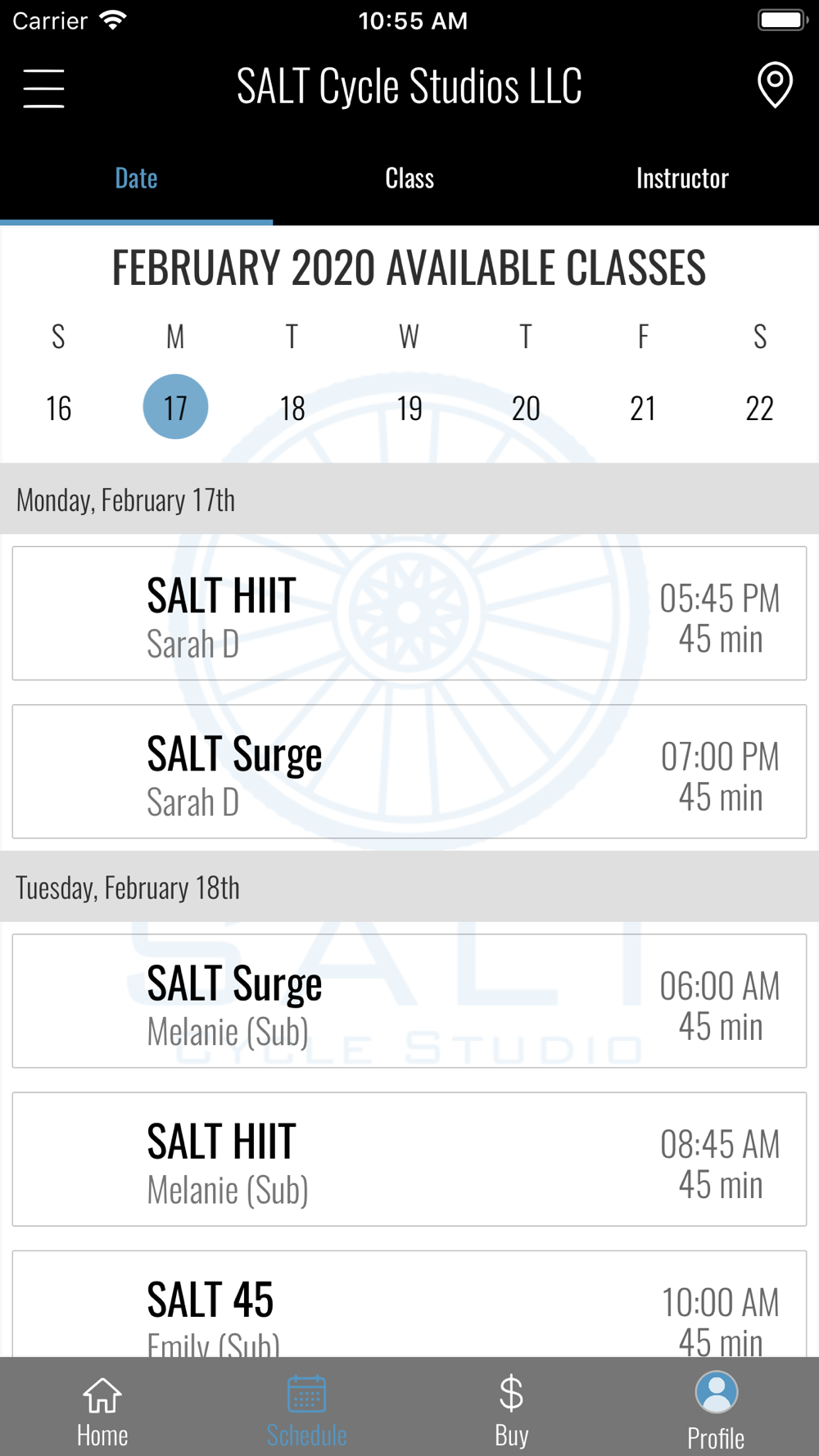Switch to the Class tab
The height and width of the screenshot is (1456, 819).
point(409,179)
